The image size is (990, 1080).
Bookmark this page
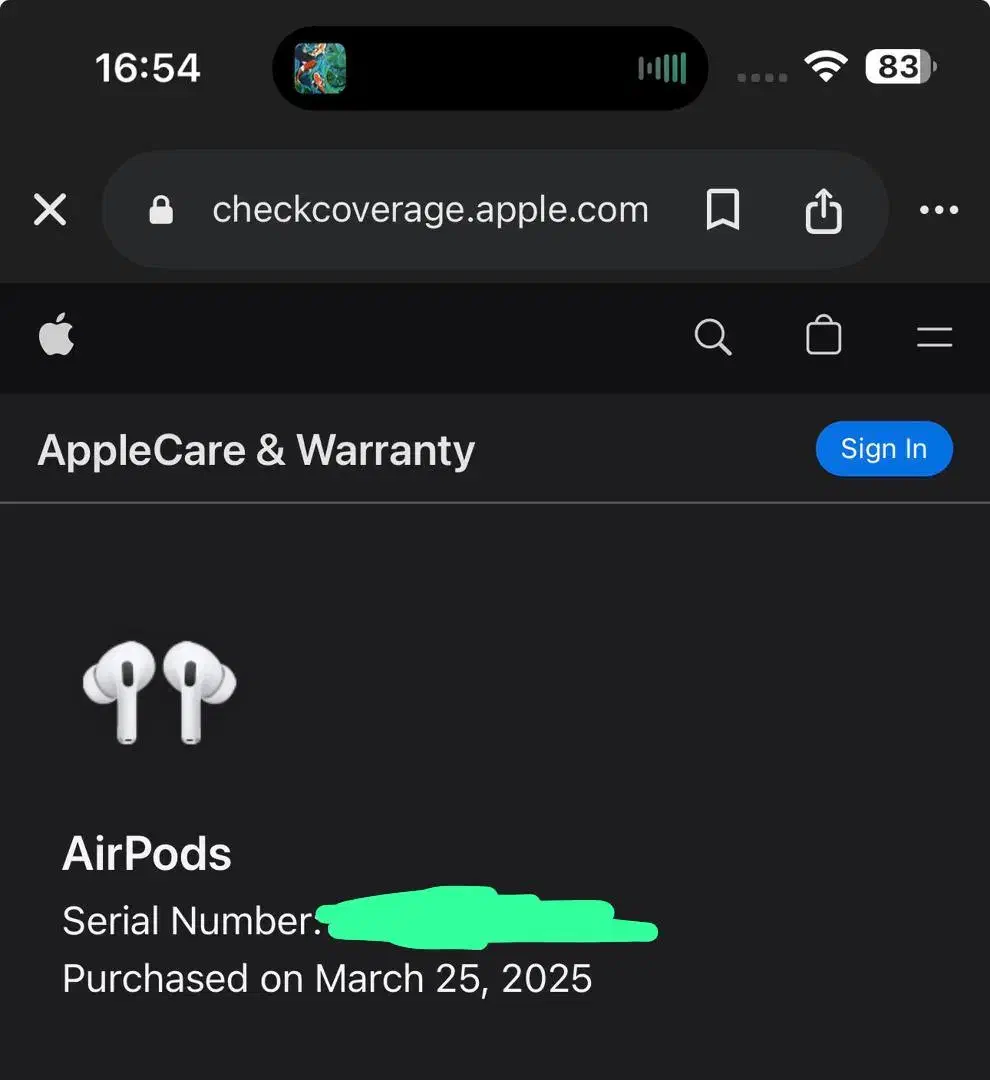click(x=723, y=209)
